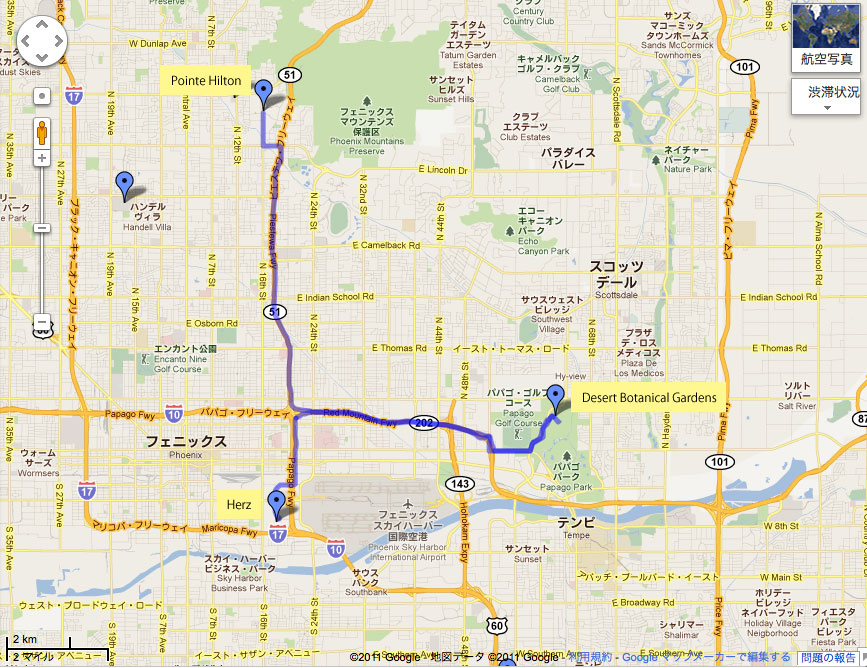
Task: Open the 利用規約 terms link
Action: pyautogui.click(x=590, y=657)
